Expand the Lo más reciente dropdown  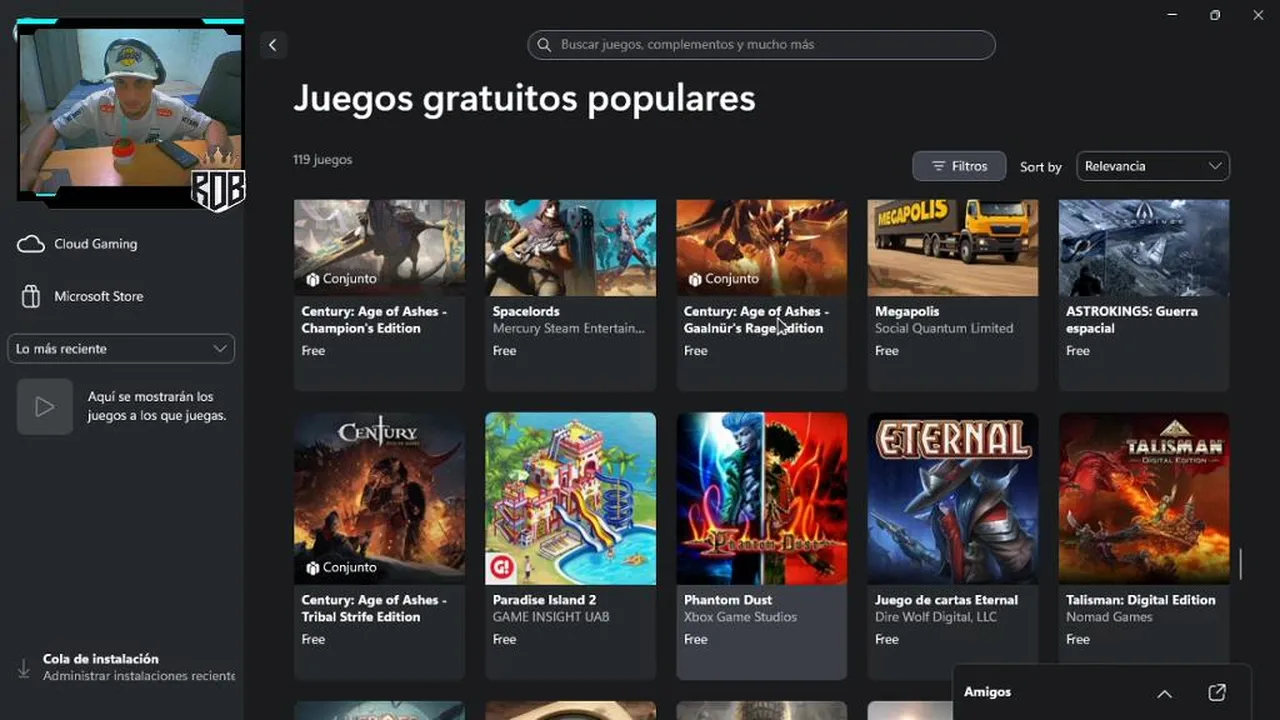120,349
